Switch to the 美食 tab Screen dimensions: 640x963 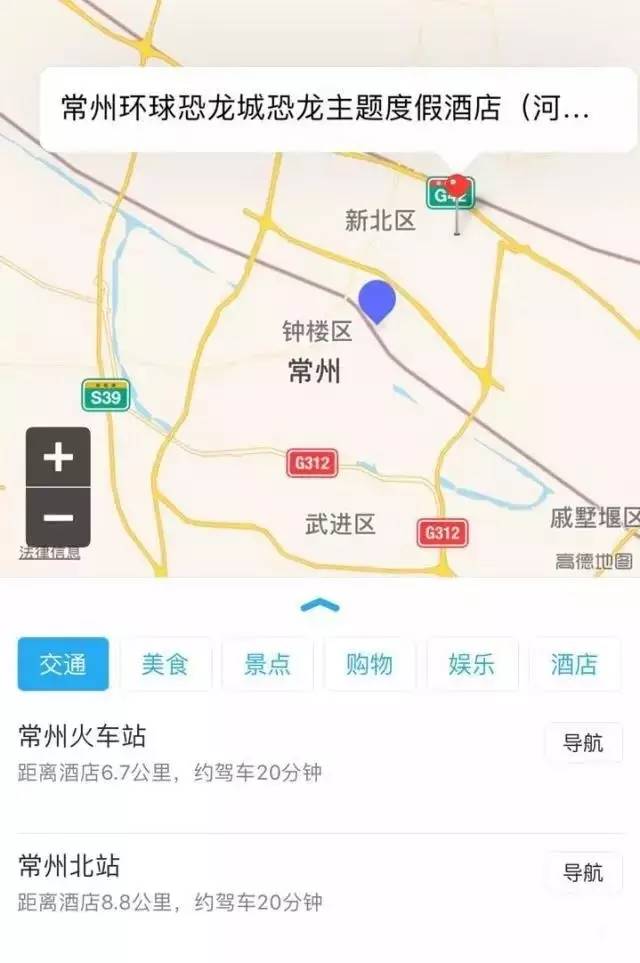[x=165, y=664]
